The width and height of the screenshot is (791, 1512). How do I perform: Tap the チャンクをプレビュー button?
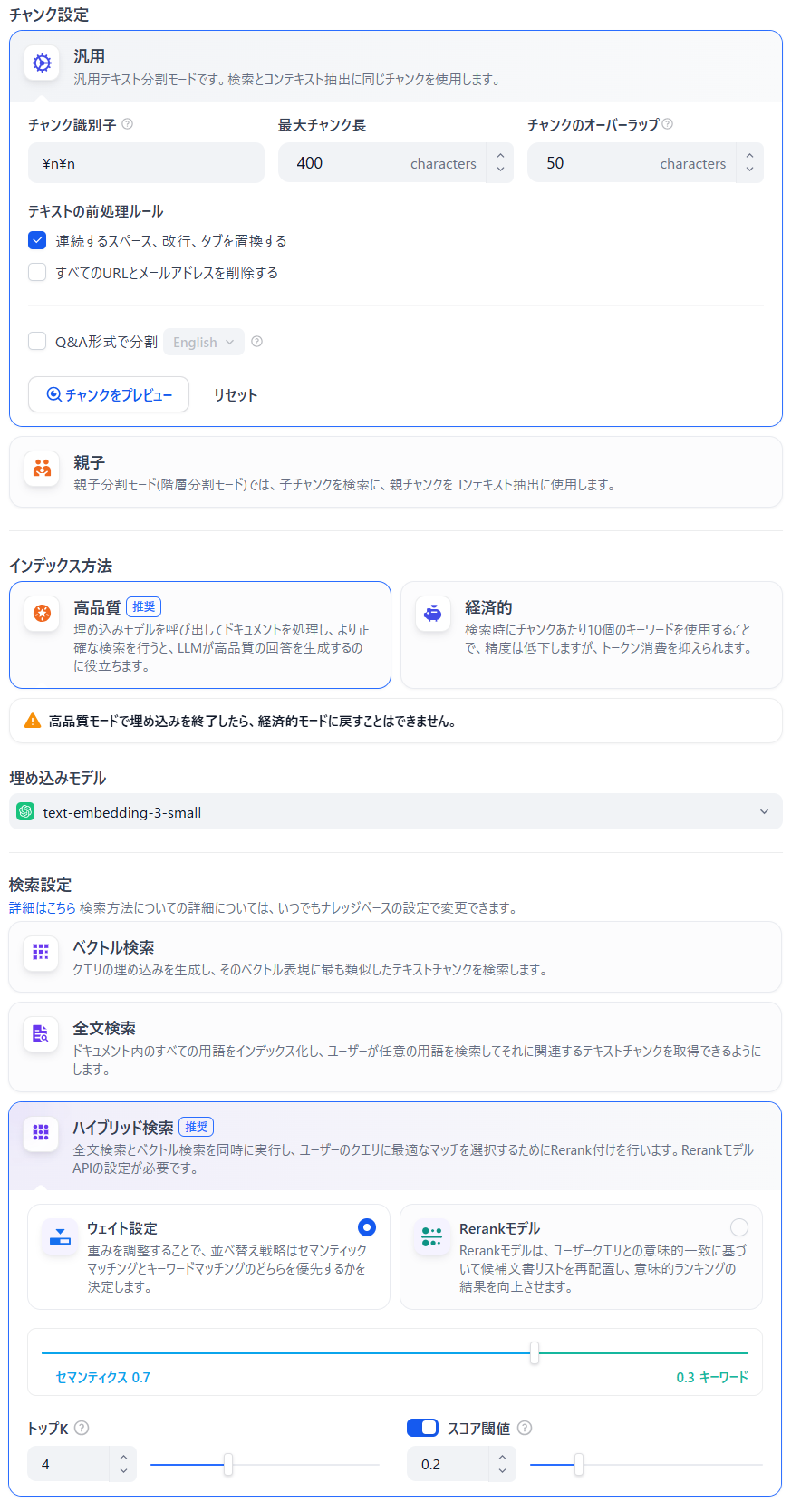coord(109,394)
